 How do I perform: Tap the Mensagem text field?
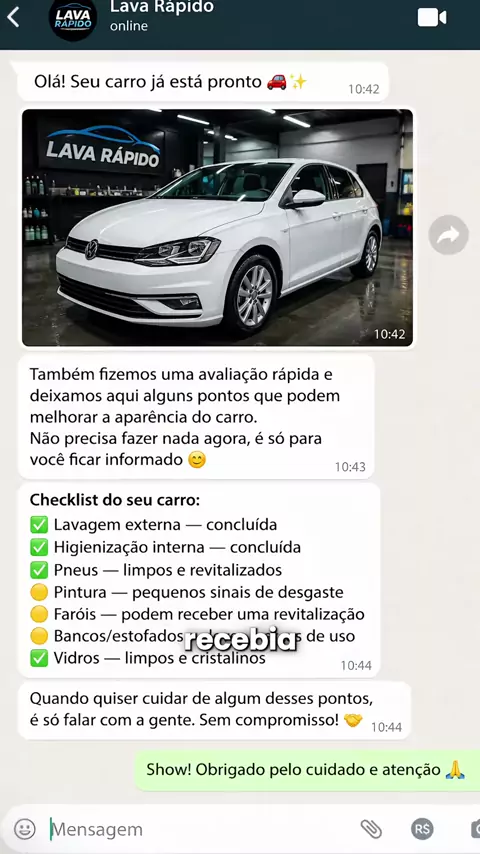tap(202, 829)
